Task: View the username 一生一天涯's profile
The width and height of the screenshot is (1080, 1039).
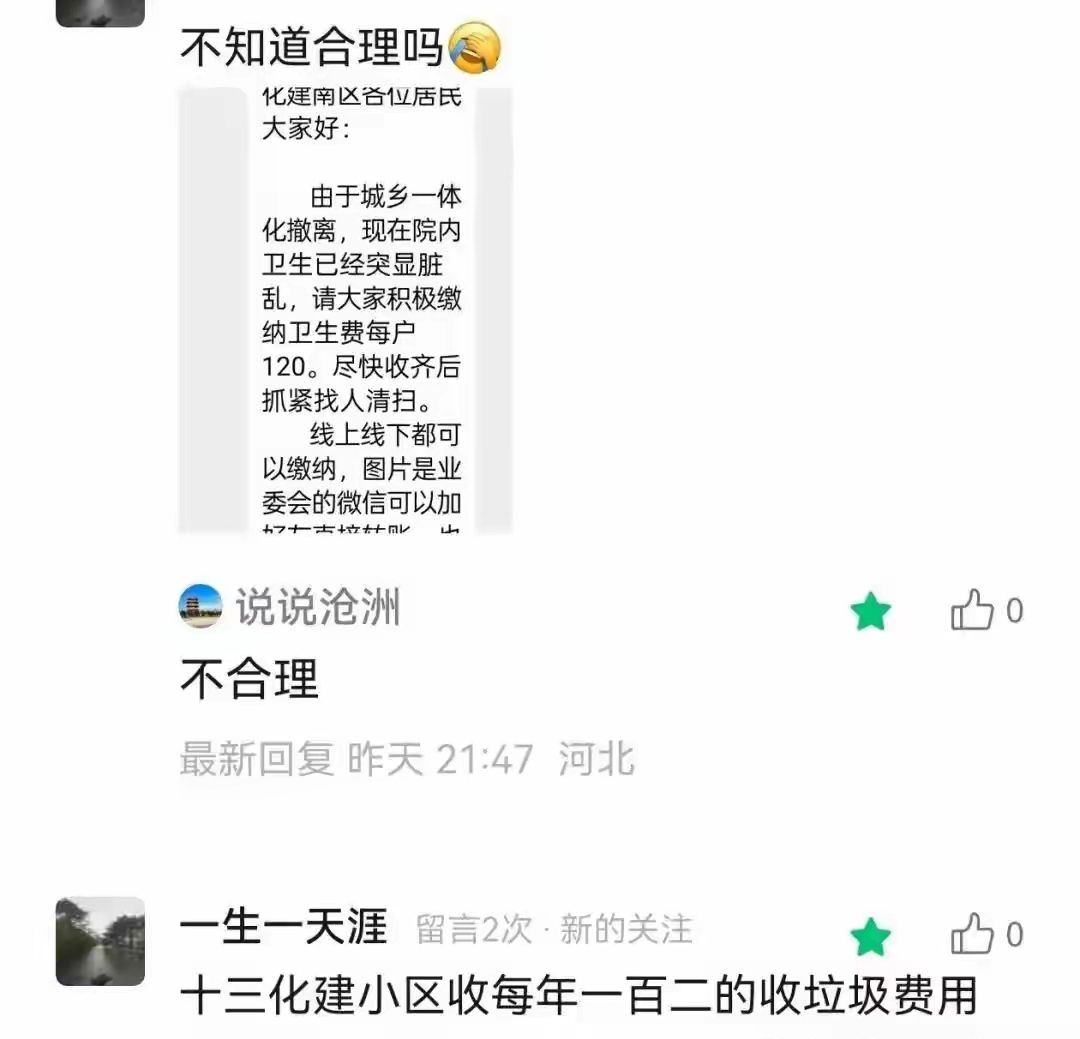Action: click(x=283, y=929)
